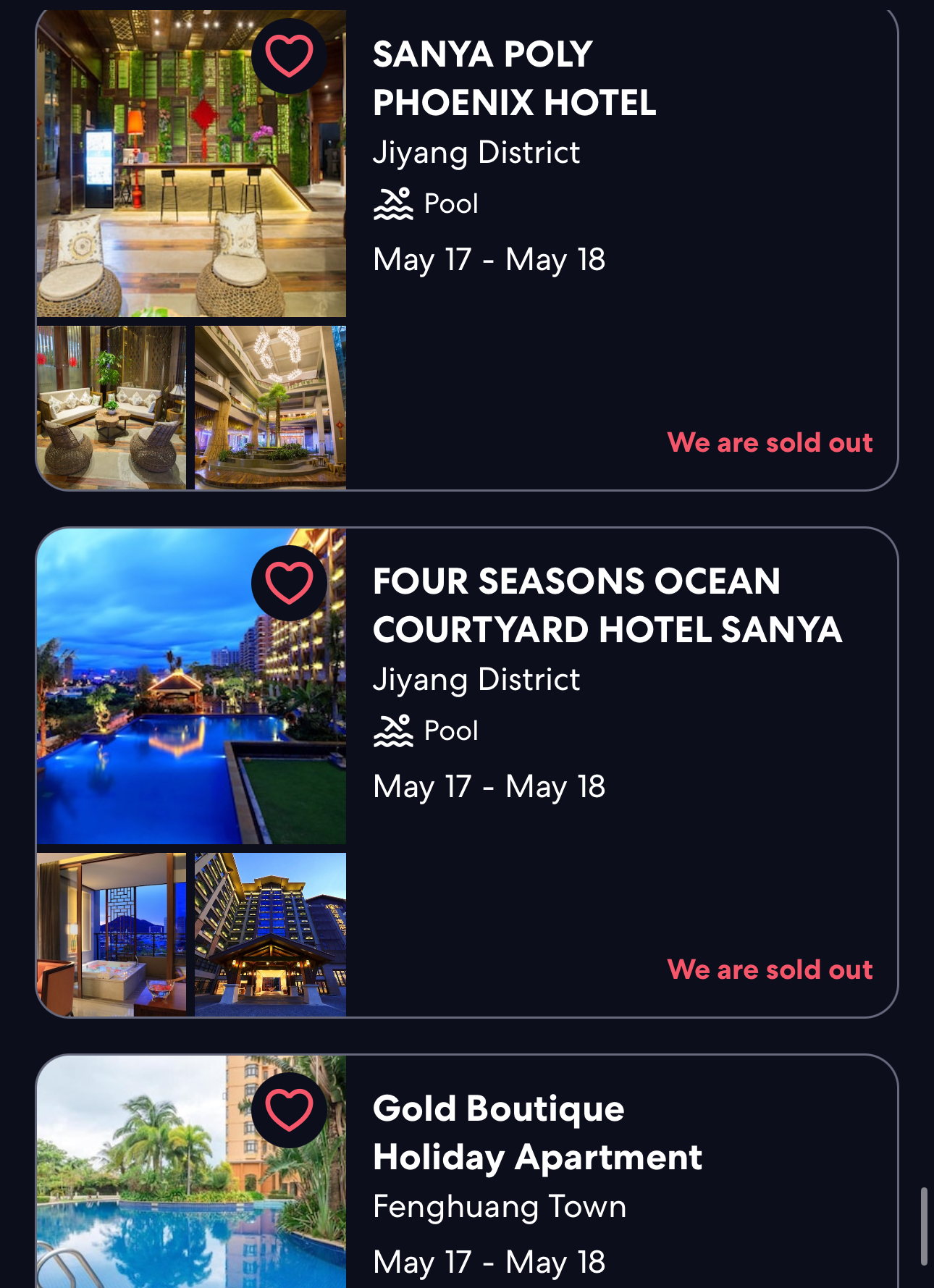
Task: Open Gold Boutique Holiday Apartment listing
Action: pos(537,1132)
